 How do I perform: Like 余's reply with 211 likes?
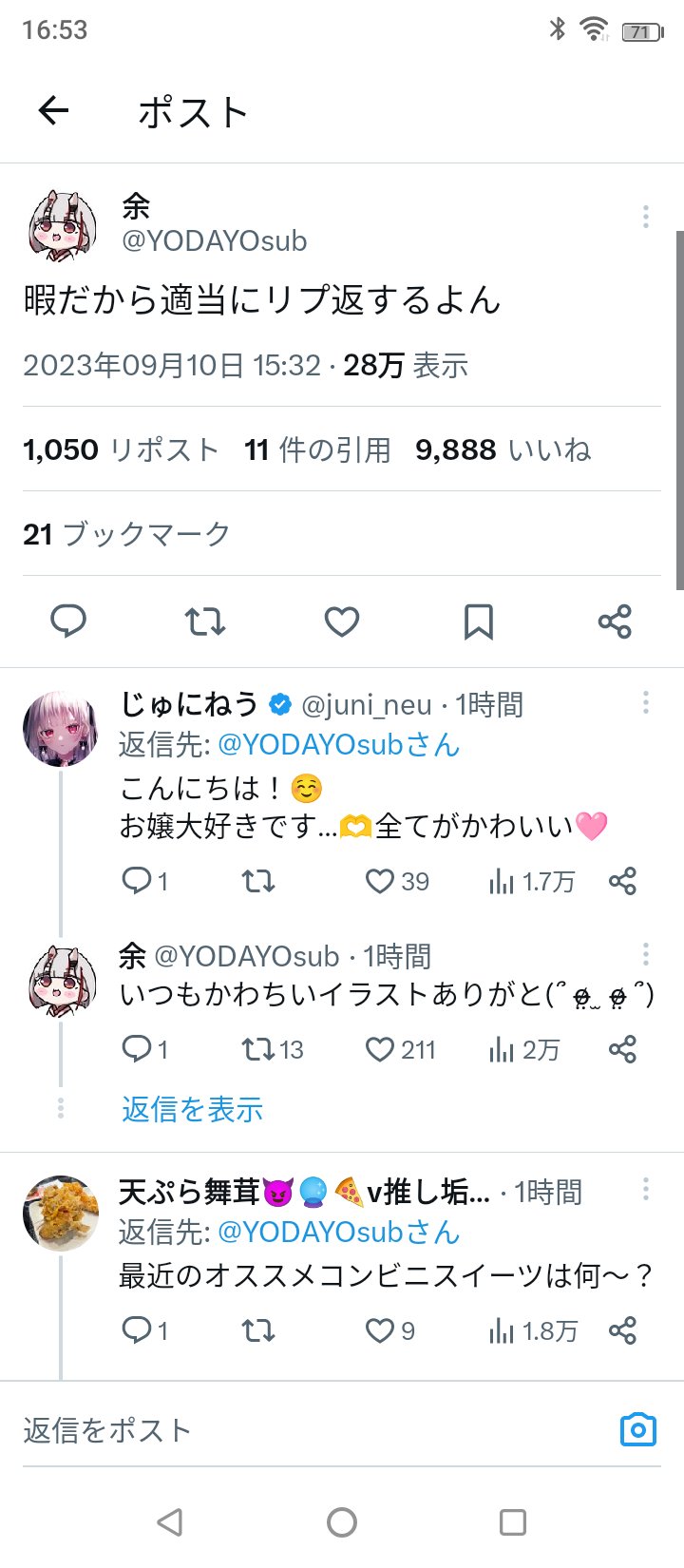[x=400, y=1050]
